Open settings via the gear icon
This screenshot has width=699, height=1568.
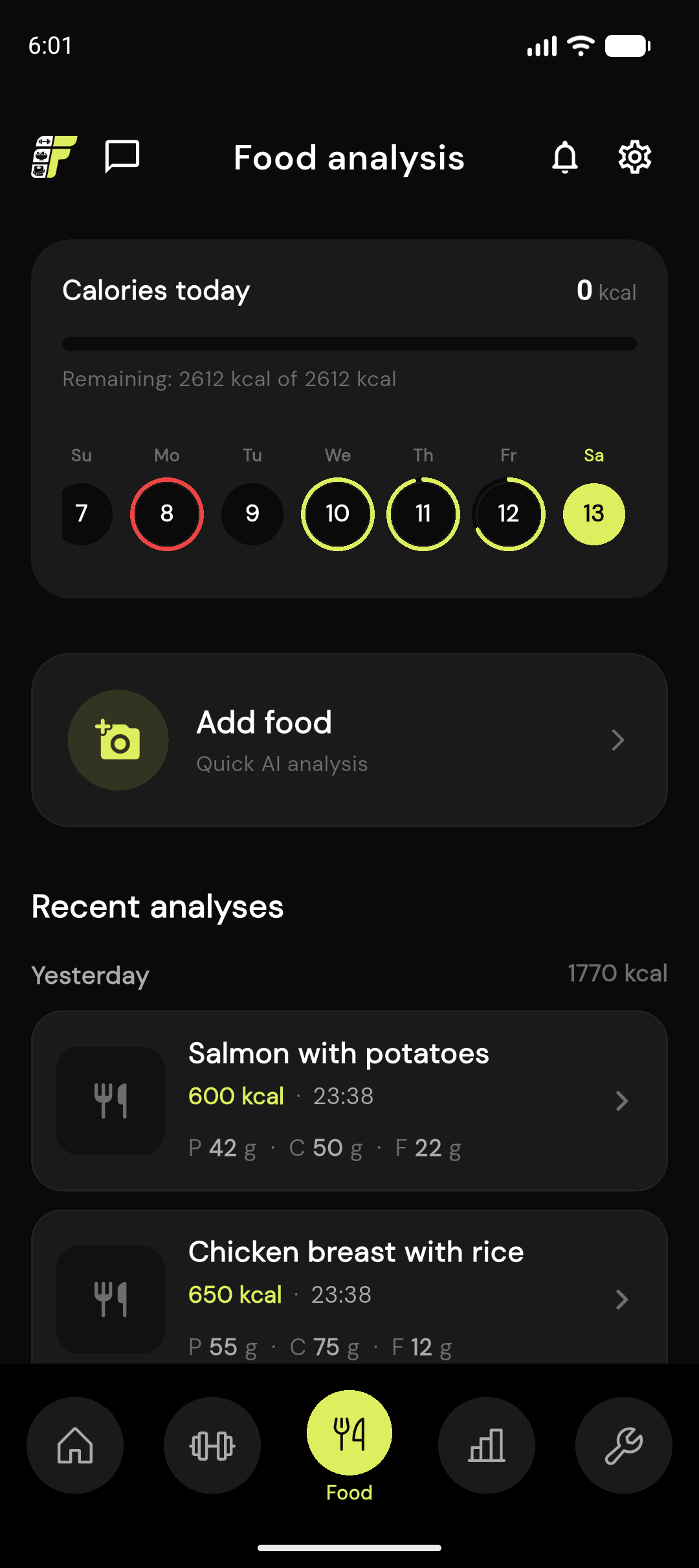[x=634, y=157]
